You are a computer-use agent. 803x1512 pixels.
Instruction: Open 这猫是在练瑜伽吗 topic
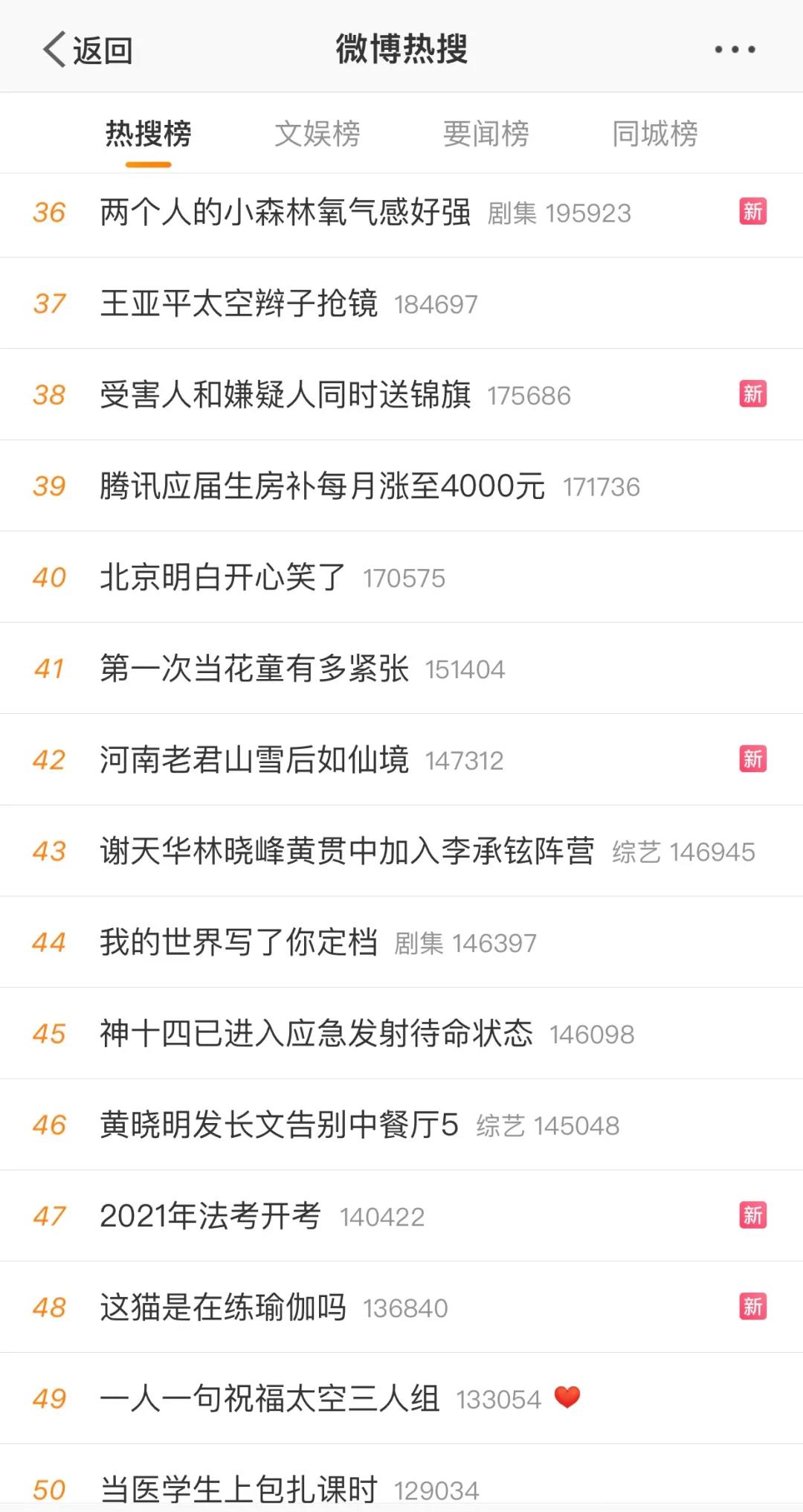(401, 1307)
